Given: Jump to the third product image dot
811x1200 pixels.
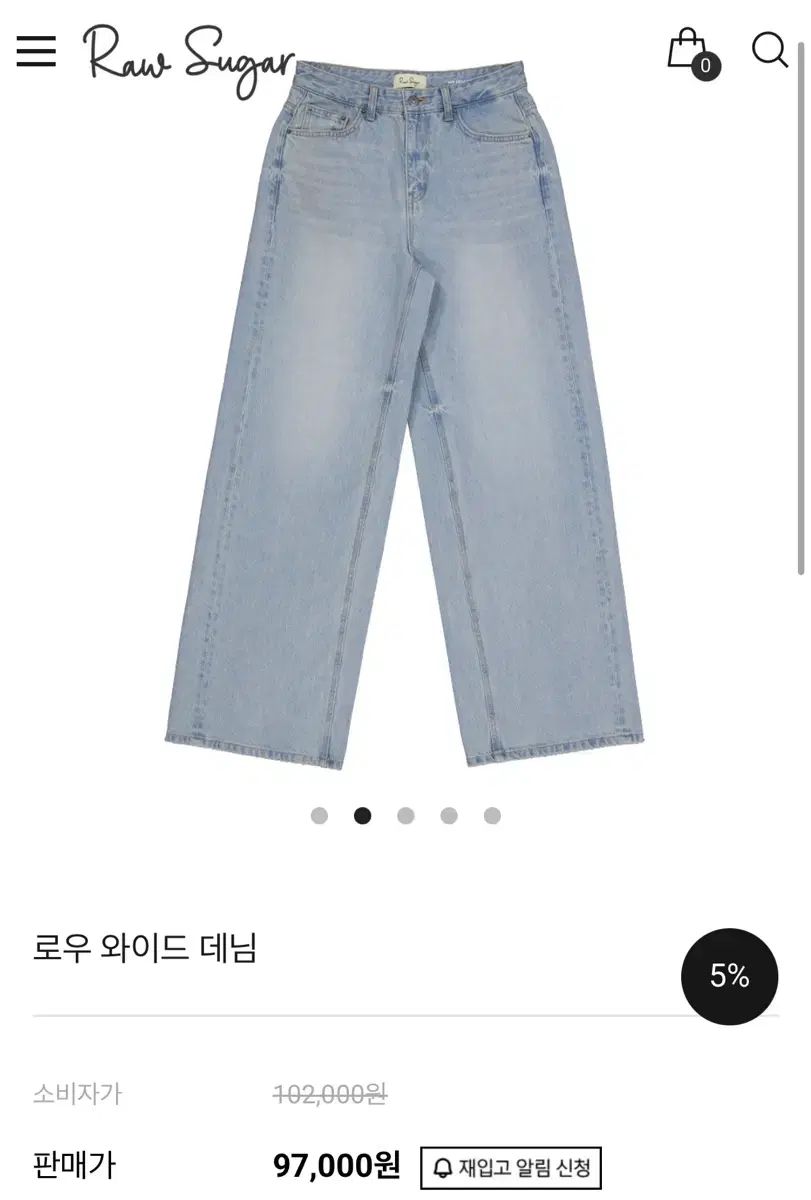Looking at the screenshot, I should coord(405,816).
